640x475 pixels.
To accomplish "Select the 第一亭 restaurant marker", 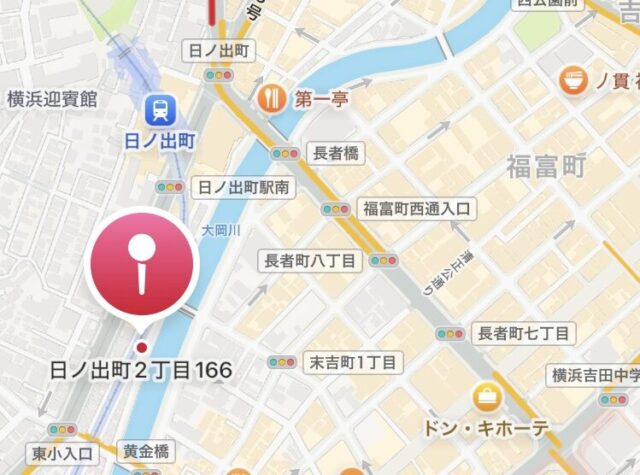I will 273,97.
